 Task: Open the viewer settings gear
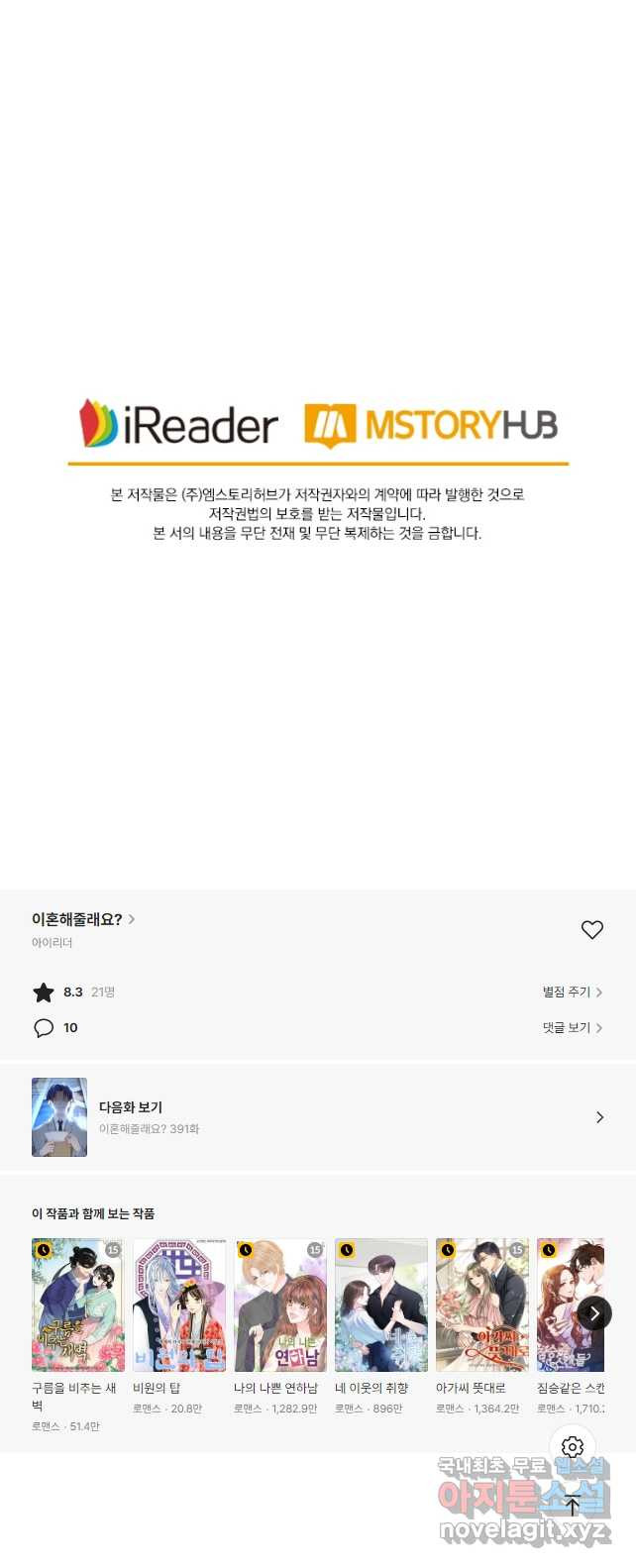click(x=572, y=1447)
